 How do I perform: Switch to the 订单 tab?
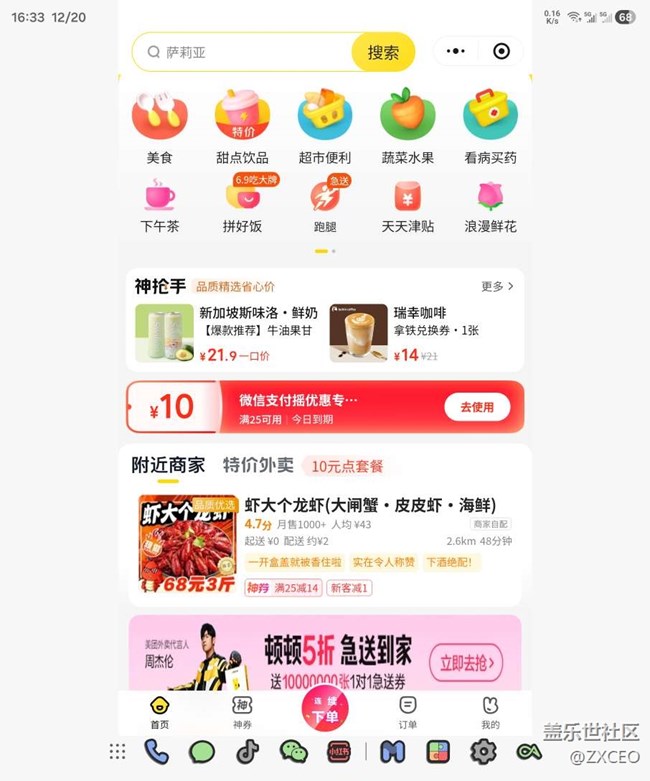click(407, 712)
